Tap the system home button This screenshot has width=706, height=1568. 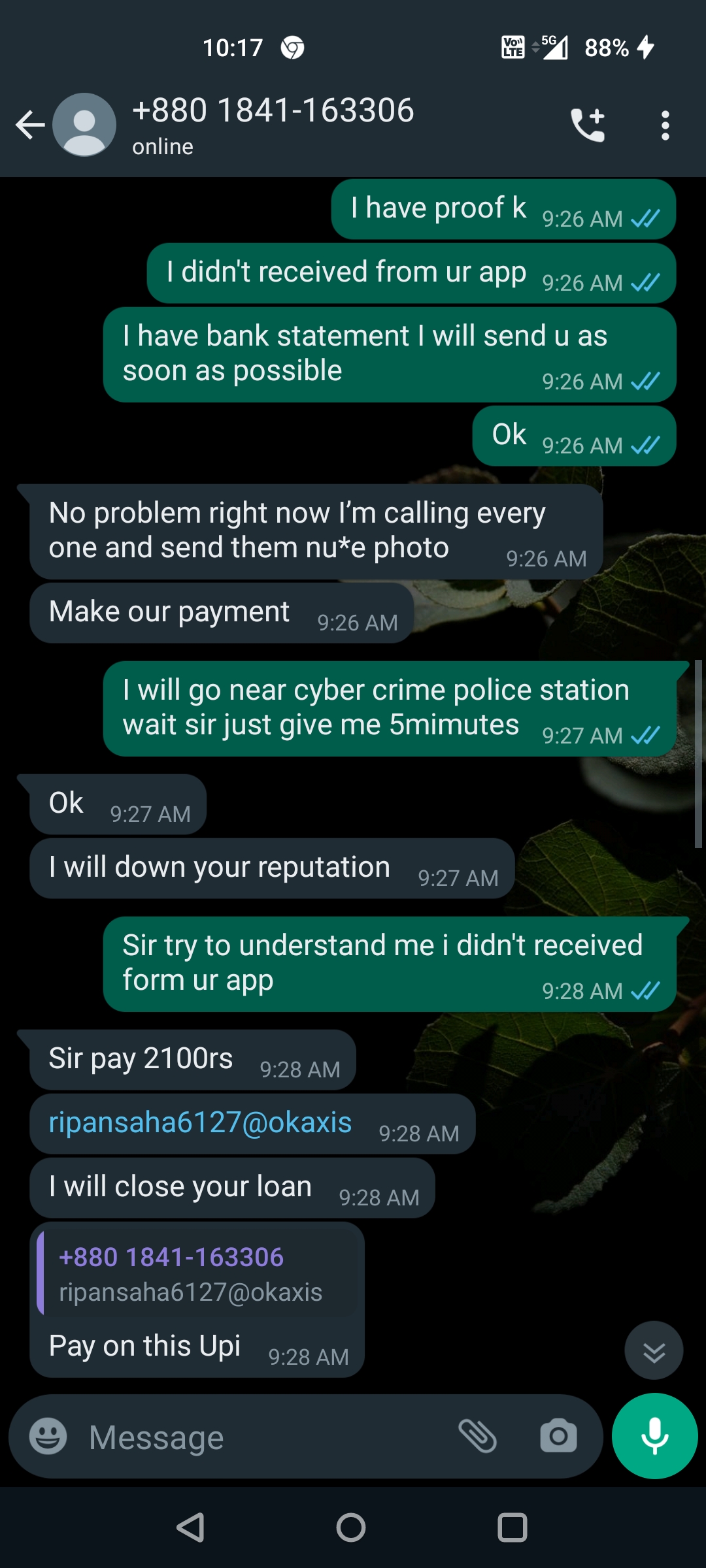point(351,1527)
